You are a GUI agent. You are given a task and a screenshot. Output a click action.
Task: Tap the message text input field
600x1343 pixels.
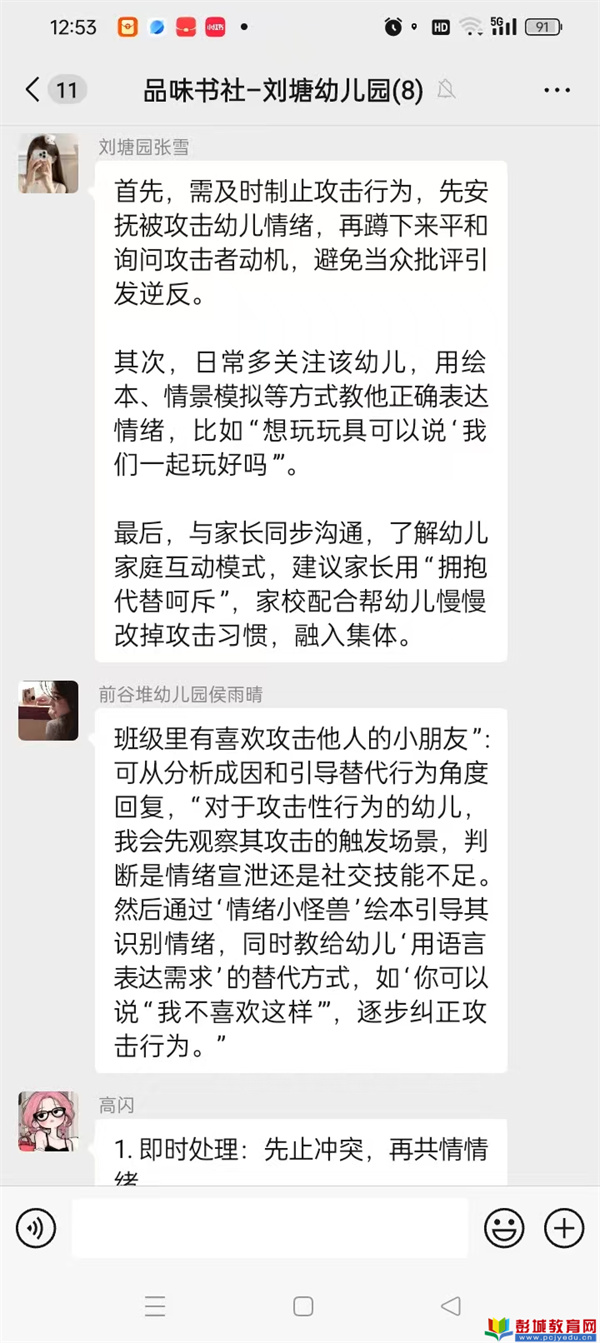tap(270, 1227)
